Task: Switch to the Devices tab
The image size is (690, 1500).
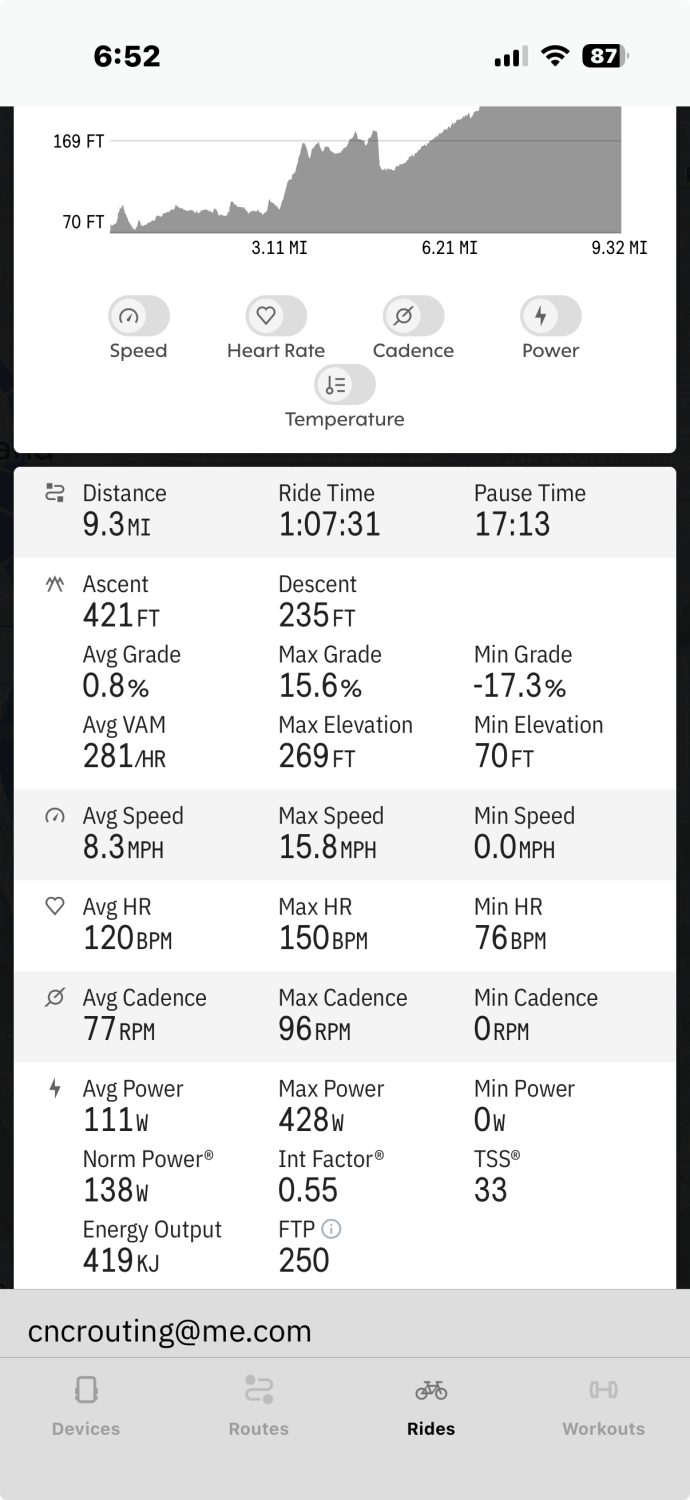Action: [x=86, y=1405]
